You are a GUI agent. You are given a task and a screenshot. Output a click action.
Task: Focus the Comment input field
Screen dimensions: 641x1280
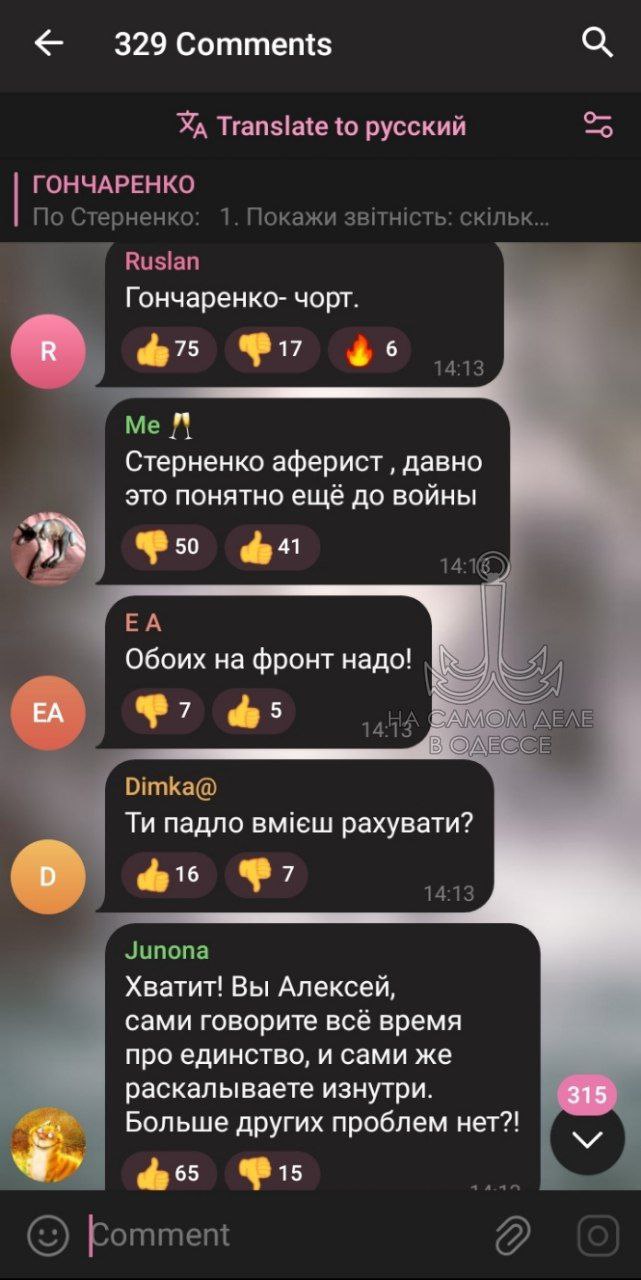pos(285,1235)
